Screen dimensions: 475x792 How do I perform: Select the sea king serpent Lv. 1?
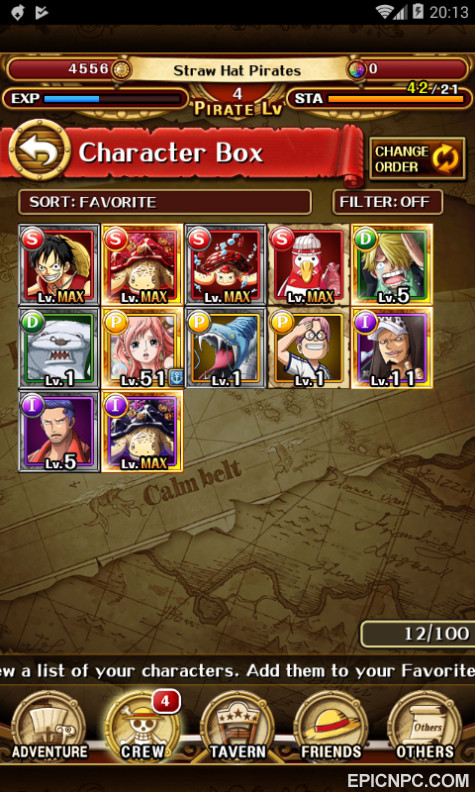tap(226, 348)
